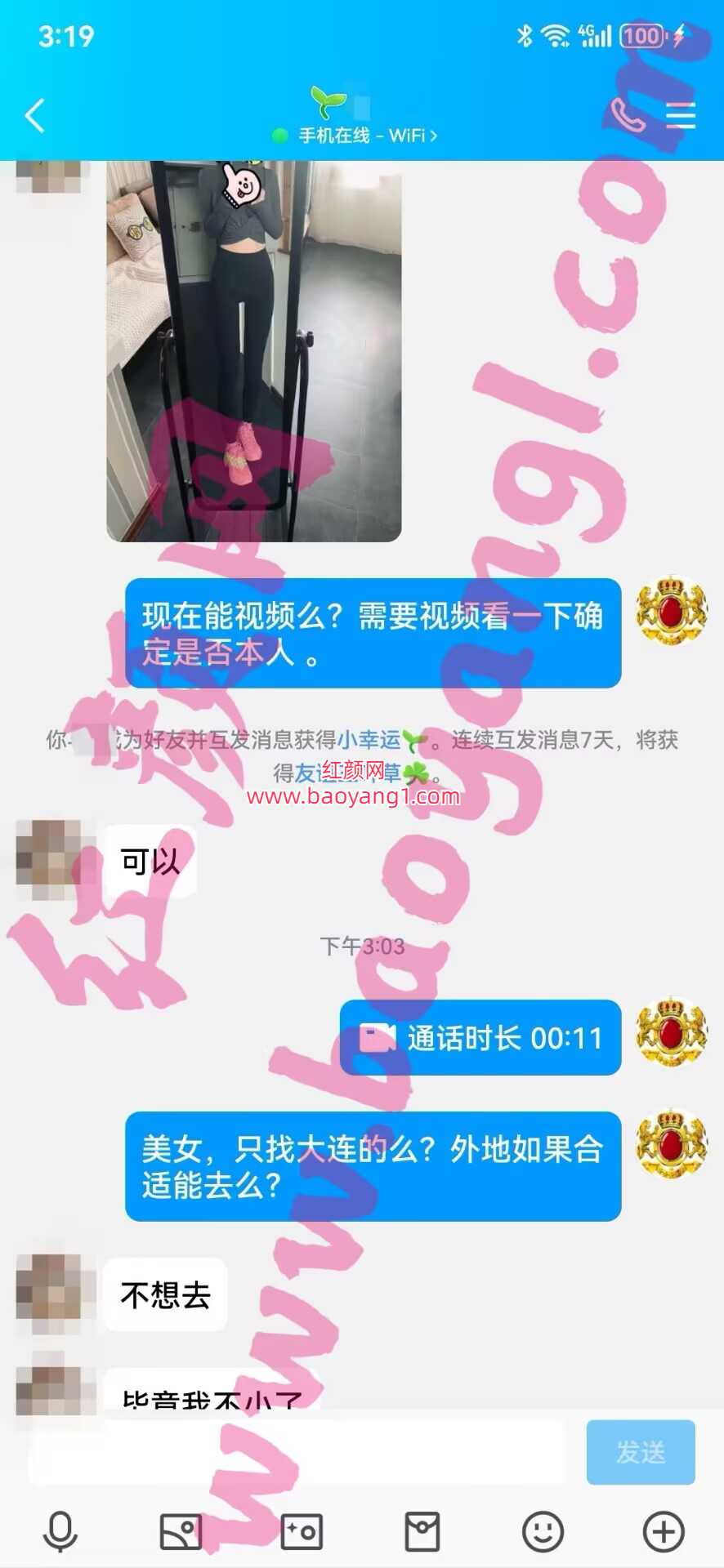The image size is (724, 1568).
Task: Tap the message input field
Action: (294, 1452)
